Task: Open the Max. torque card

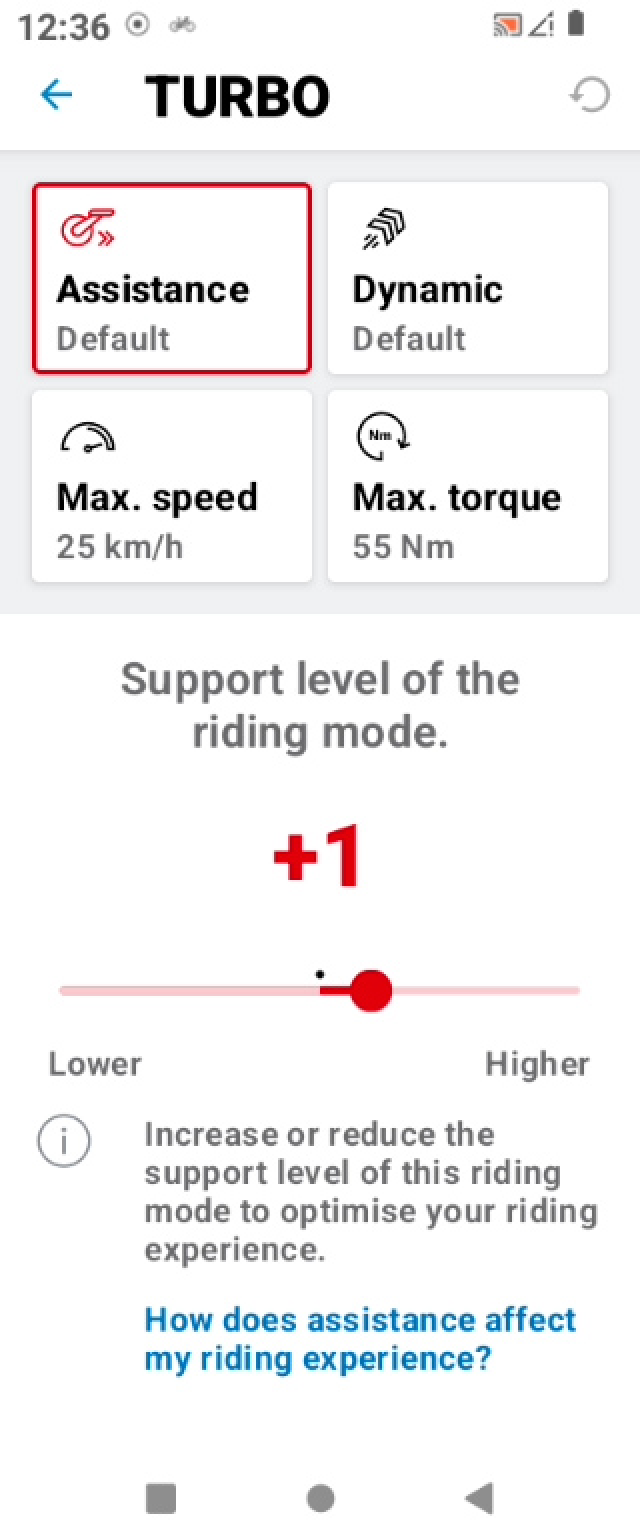Action: (x=468, y=486)
